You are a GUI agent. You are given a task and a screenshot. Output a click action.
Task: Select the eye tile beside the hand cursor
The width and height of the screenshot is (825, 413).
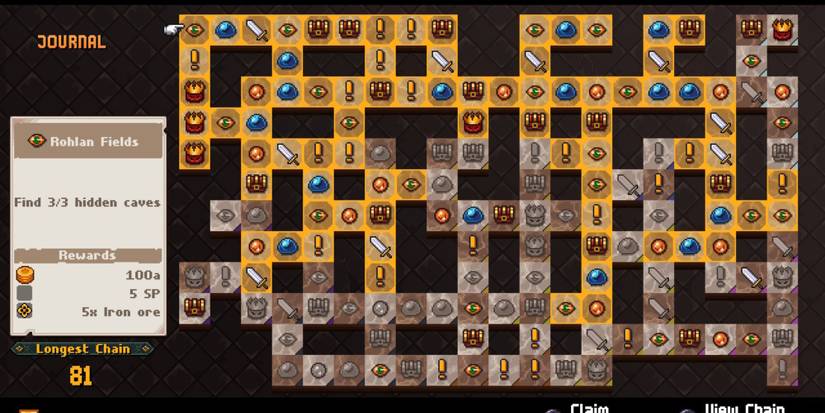[x=195, y=30]
